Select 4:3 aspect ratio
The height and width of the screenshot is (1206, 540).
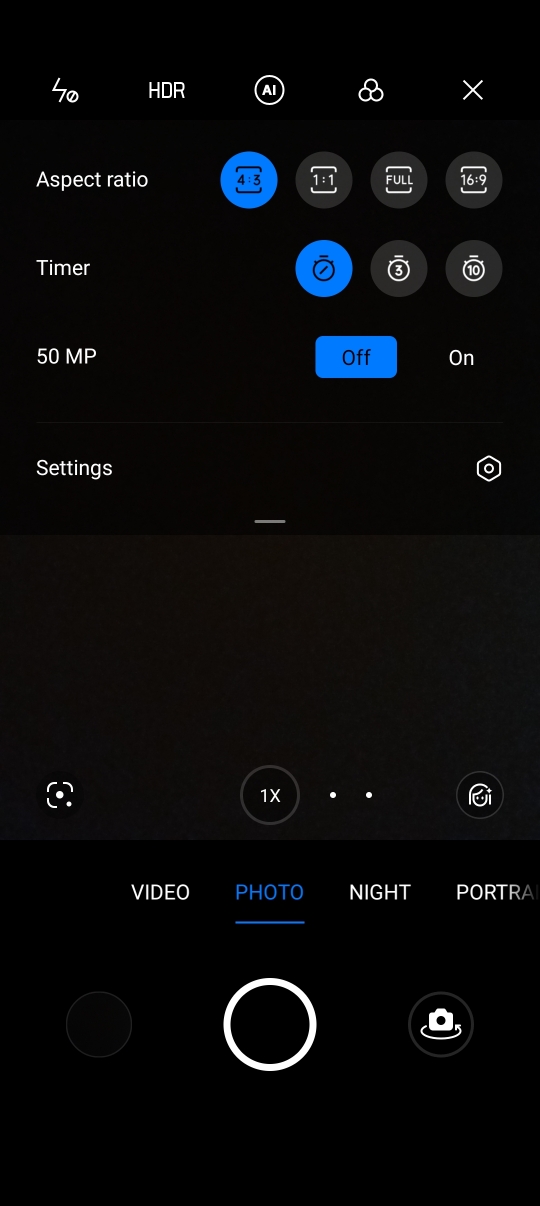[x=249, y=180]
